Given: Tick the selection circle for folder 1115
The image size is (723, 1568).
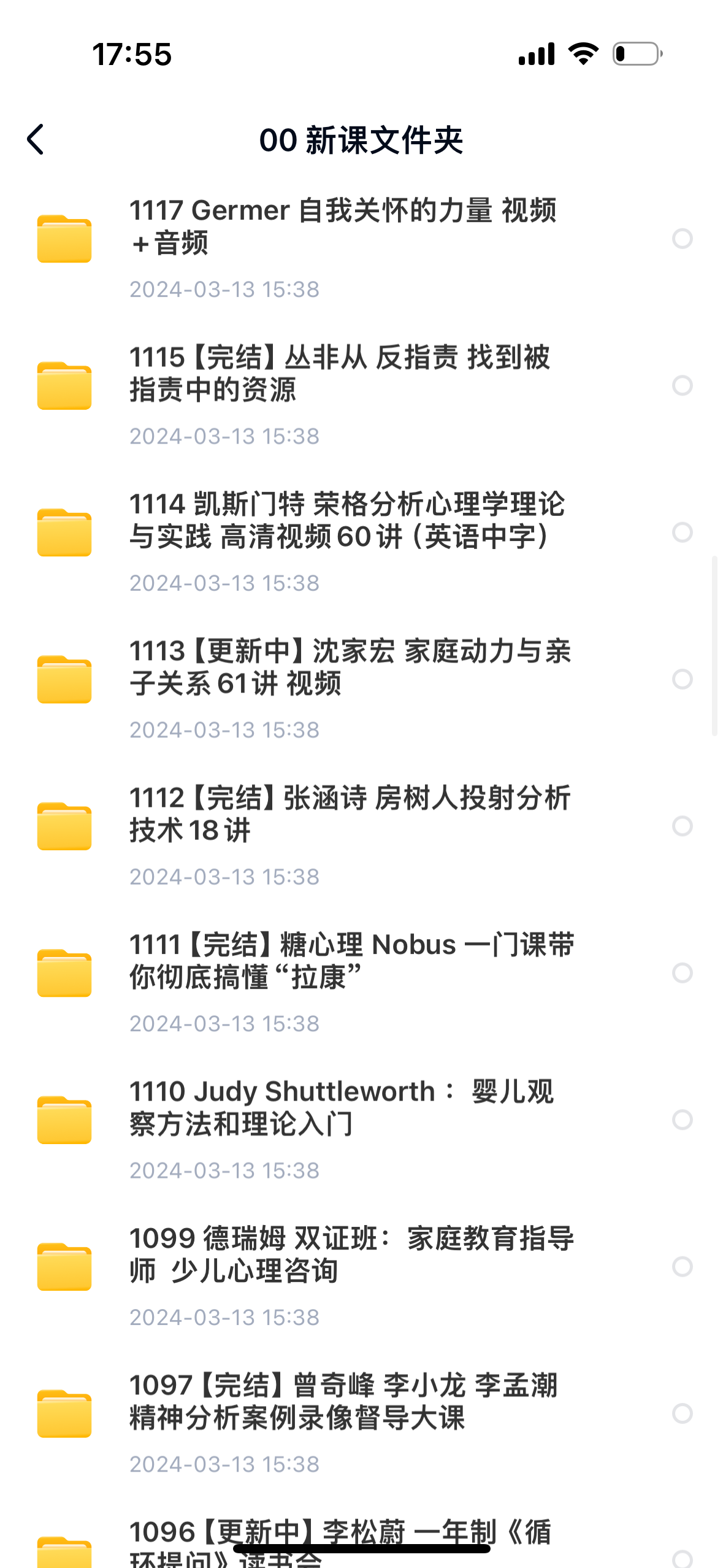Looking at the screenshot, I should [682, 385].
